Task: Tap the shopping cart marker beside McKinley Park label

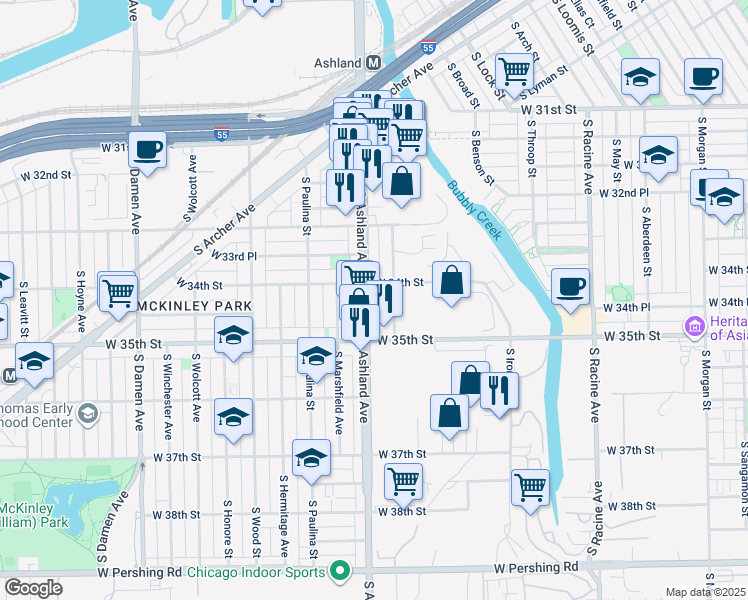Action: (118, 295)
